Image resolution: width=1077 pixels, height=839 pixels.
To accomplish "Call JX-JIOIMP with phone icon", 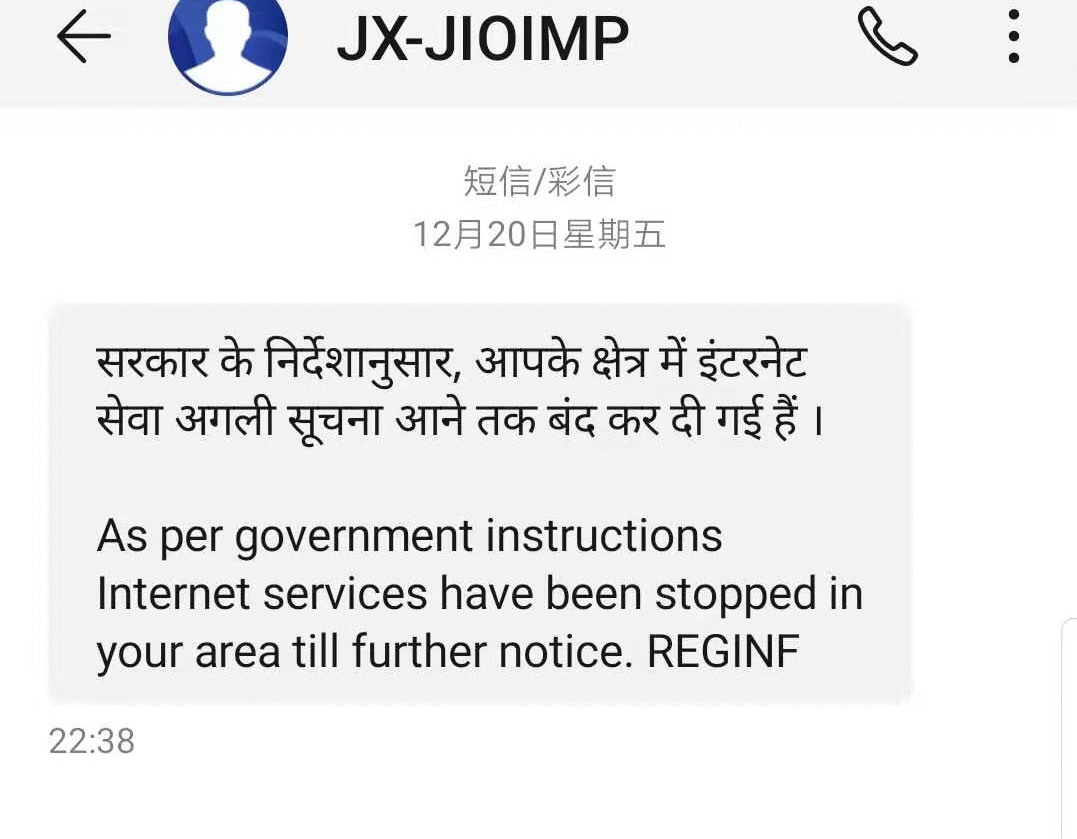I will [887, 38].
